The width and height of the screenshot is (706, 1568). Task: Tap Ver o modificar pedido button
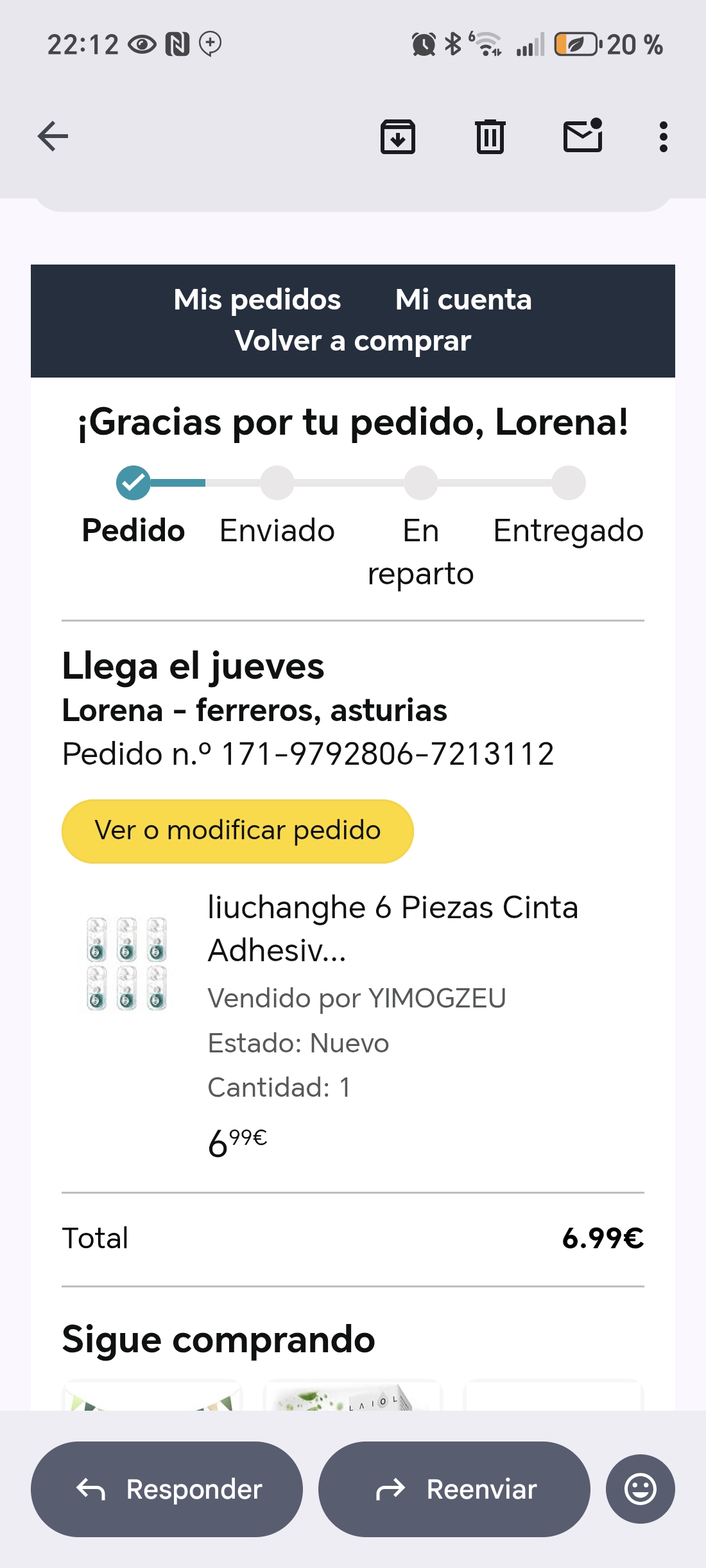237,831
